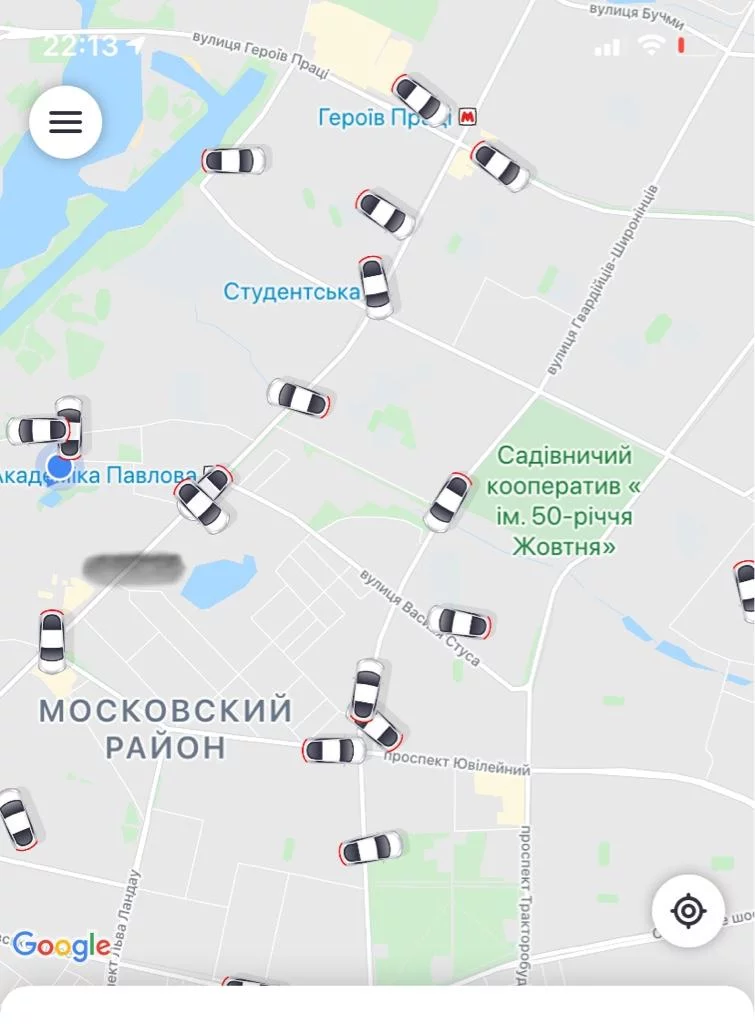Center the map on my location

688,910
